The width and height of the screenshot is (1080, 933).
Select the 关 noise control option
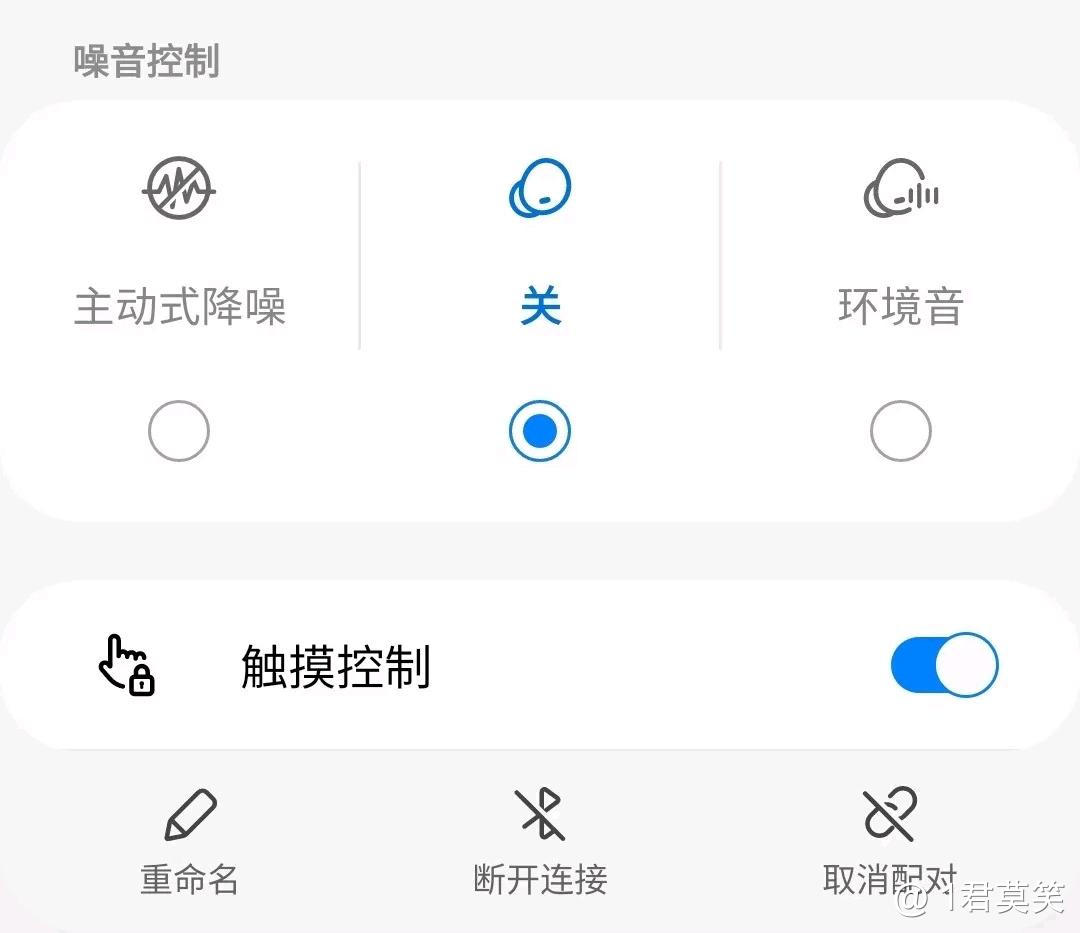point(540,431)
